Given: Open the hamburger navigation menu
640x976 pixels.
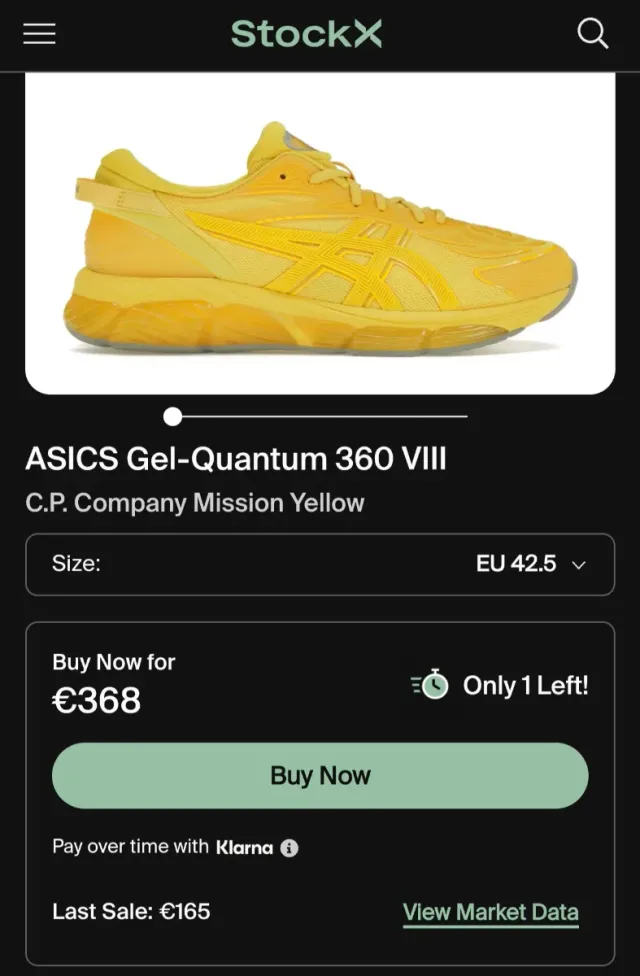Looking at the screenshot, I should click(x=39, y=35).
